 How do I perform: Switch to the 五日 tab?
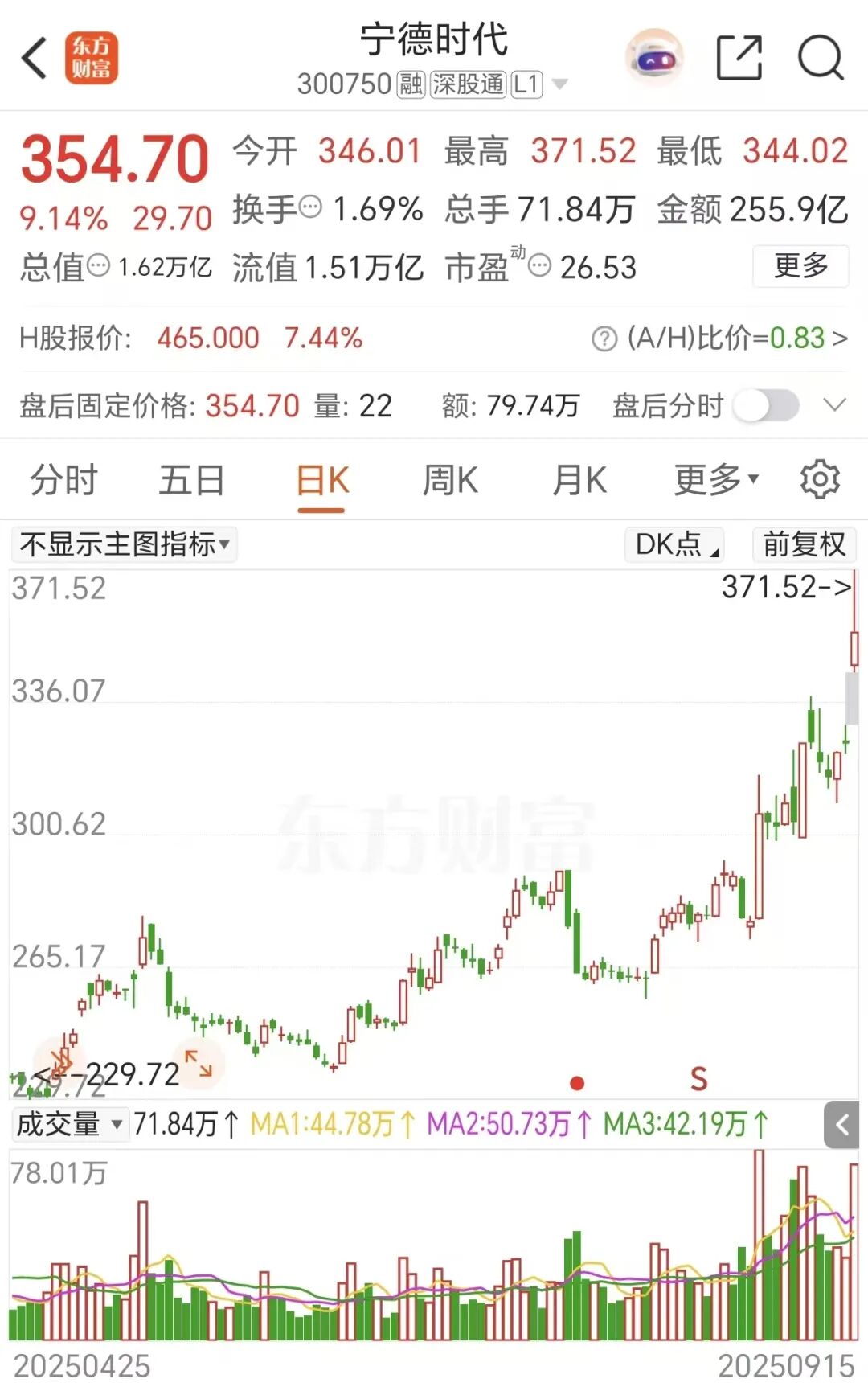(x=191, y=481)
